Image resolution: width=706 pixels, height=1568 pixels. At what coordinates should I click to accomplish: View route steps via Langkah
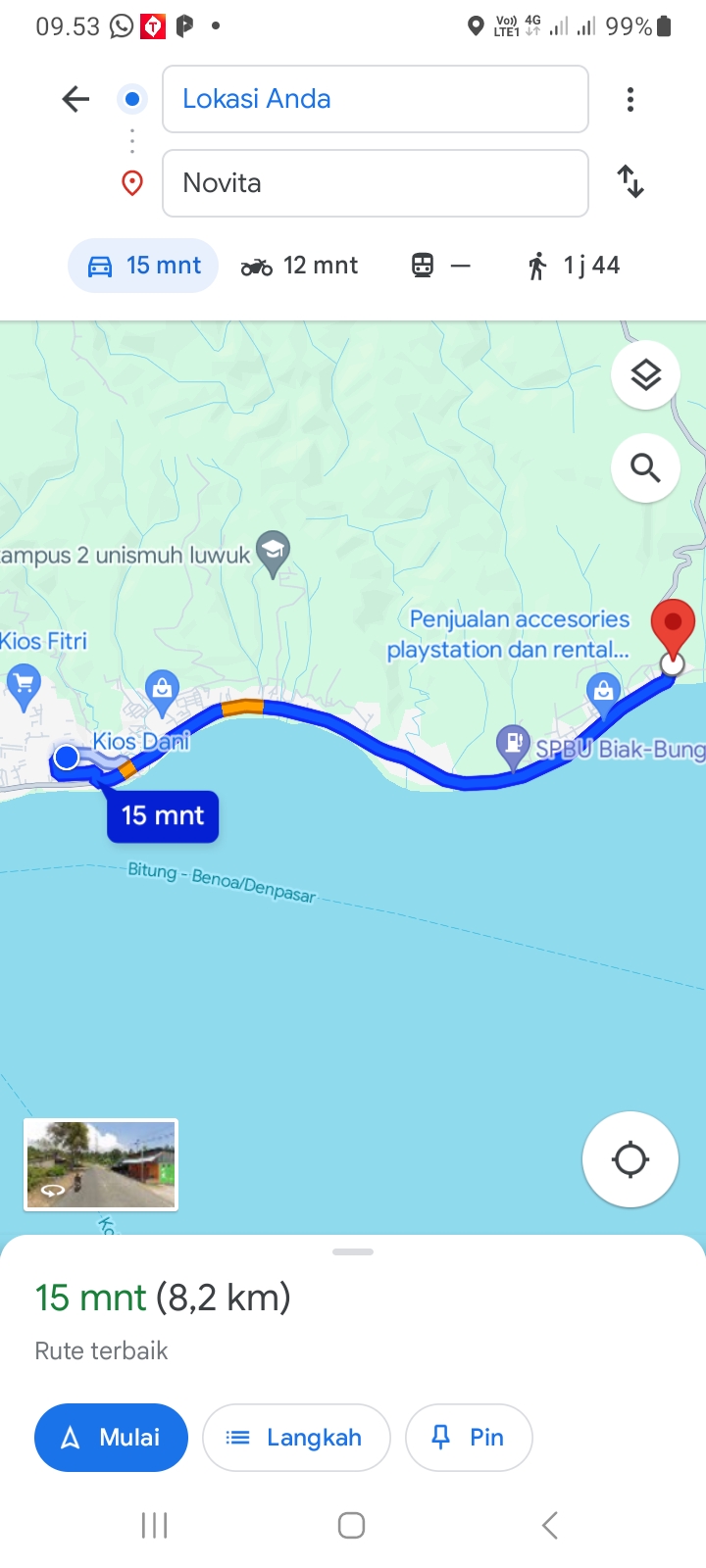[x=296, y=1438]
